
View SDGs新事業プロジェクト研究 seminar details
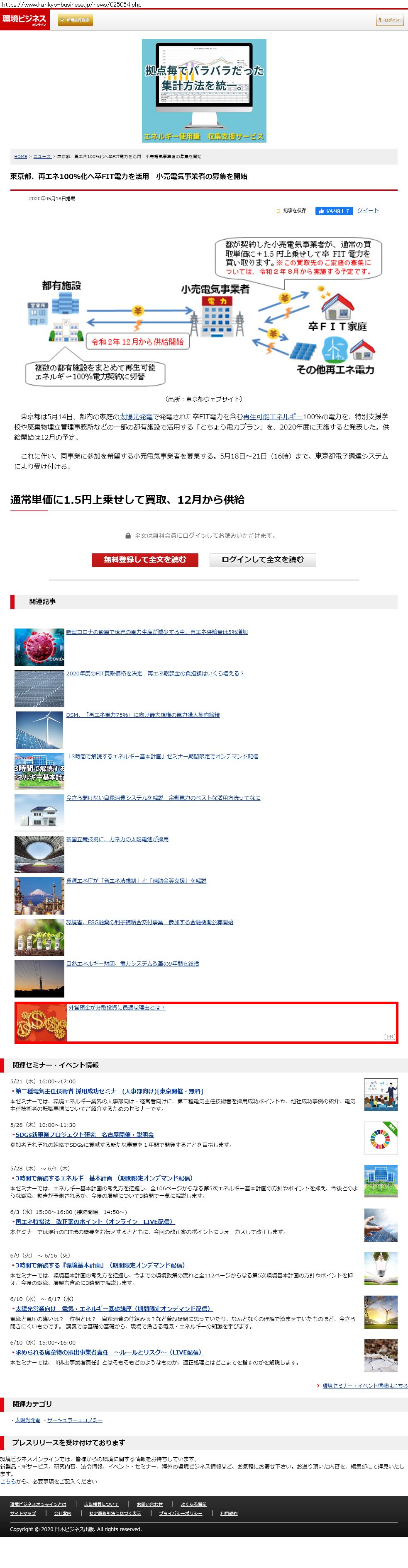84,1135
